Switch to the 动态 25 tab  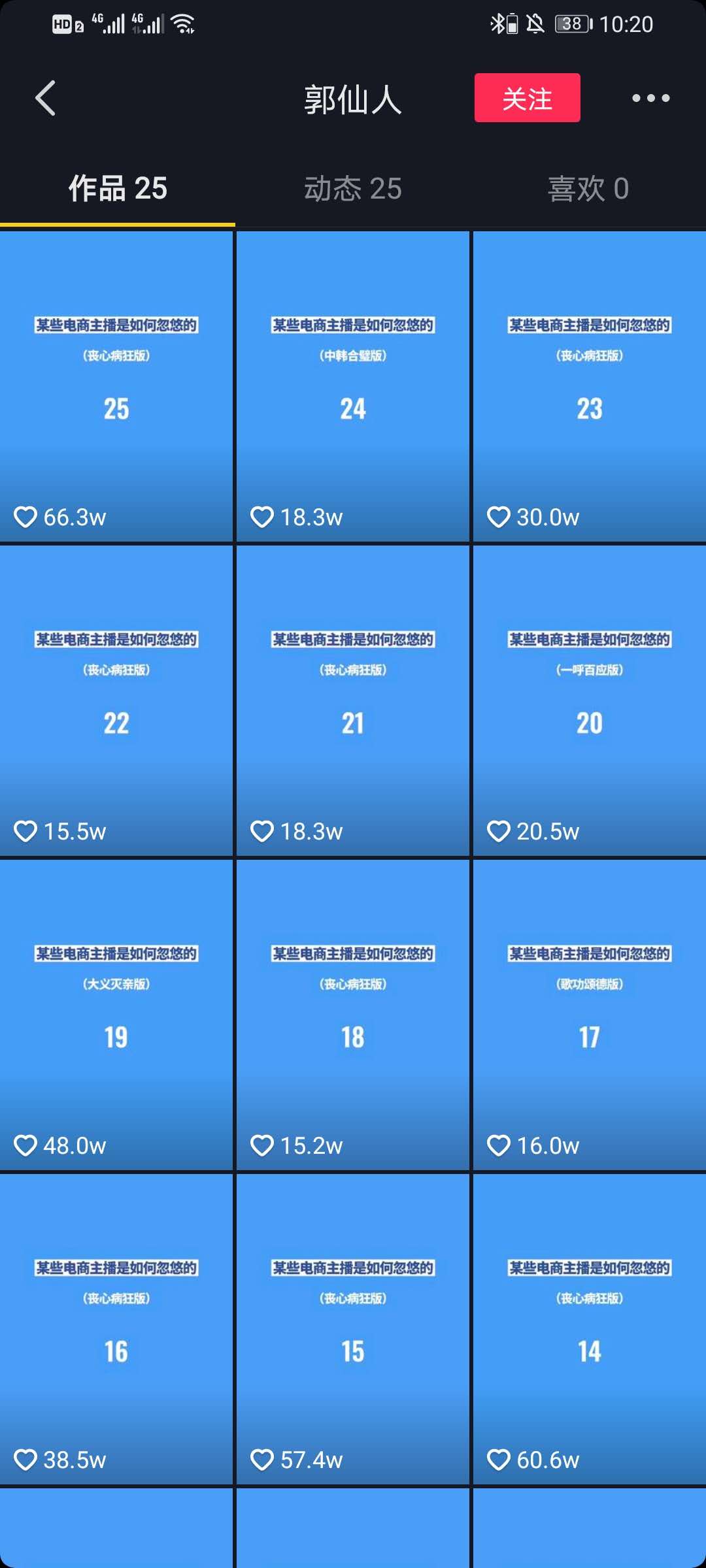pos(353,189)
